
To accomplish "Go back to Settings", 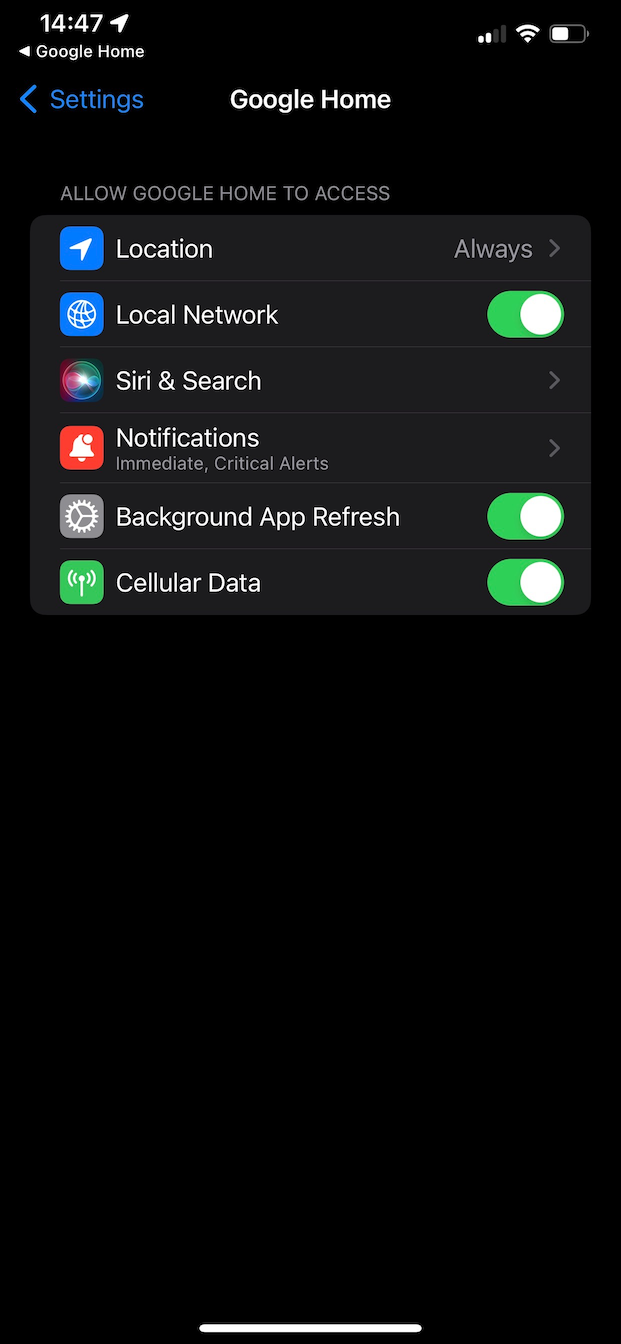I will point(82,100).
